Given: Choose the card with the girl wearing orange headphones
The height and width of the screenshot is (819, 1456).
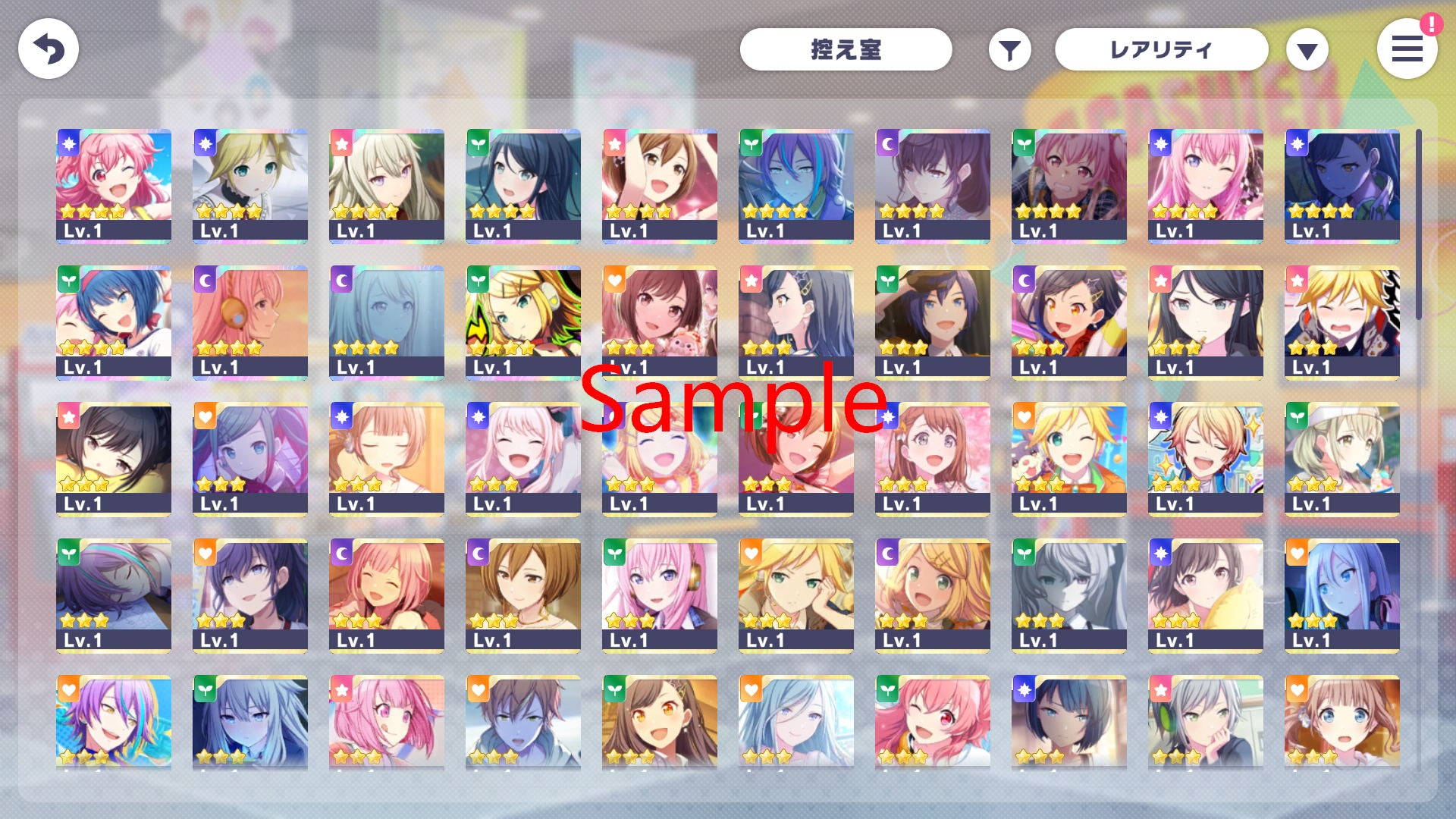Looking at the screenshot, I should [250, 322].
